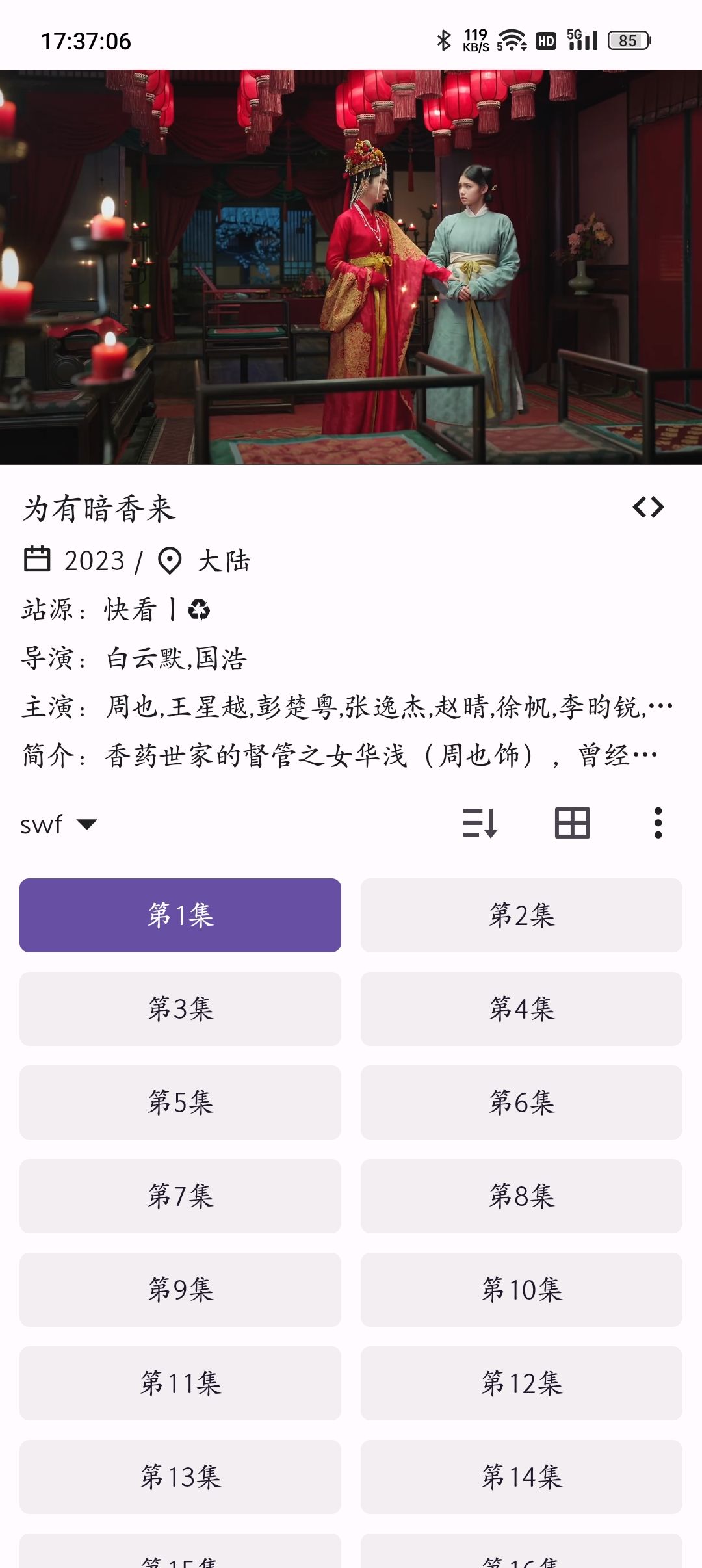Choose episode 第3集
This screenshot has height=1568, width=702.
click(x=180, y=1009)
